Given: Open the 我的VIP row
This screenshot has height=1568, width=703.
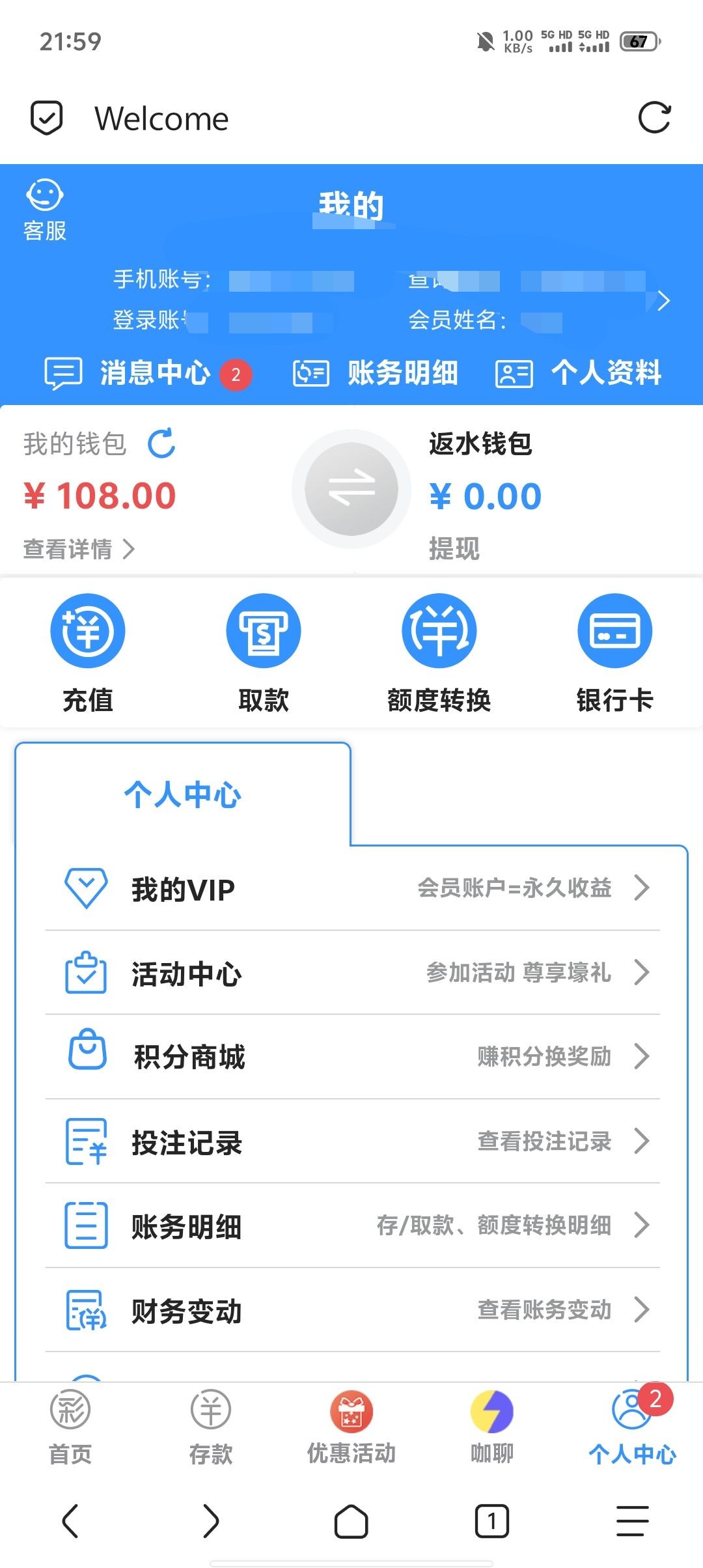Looking at the screenshot, I should pos(351,888).
